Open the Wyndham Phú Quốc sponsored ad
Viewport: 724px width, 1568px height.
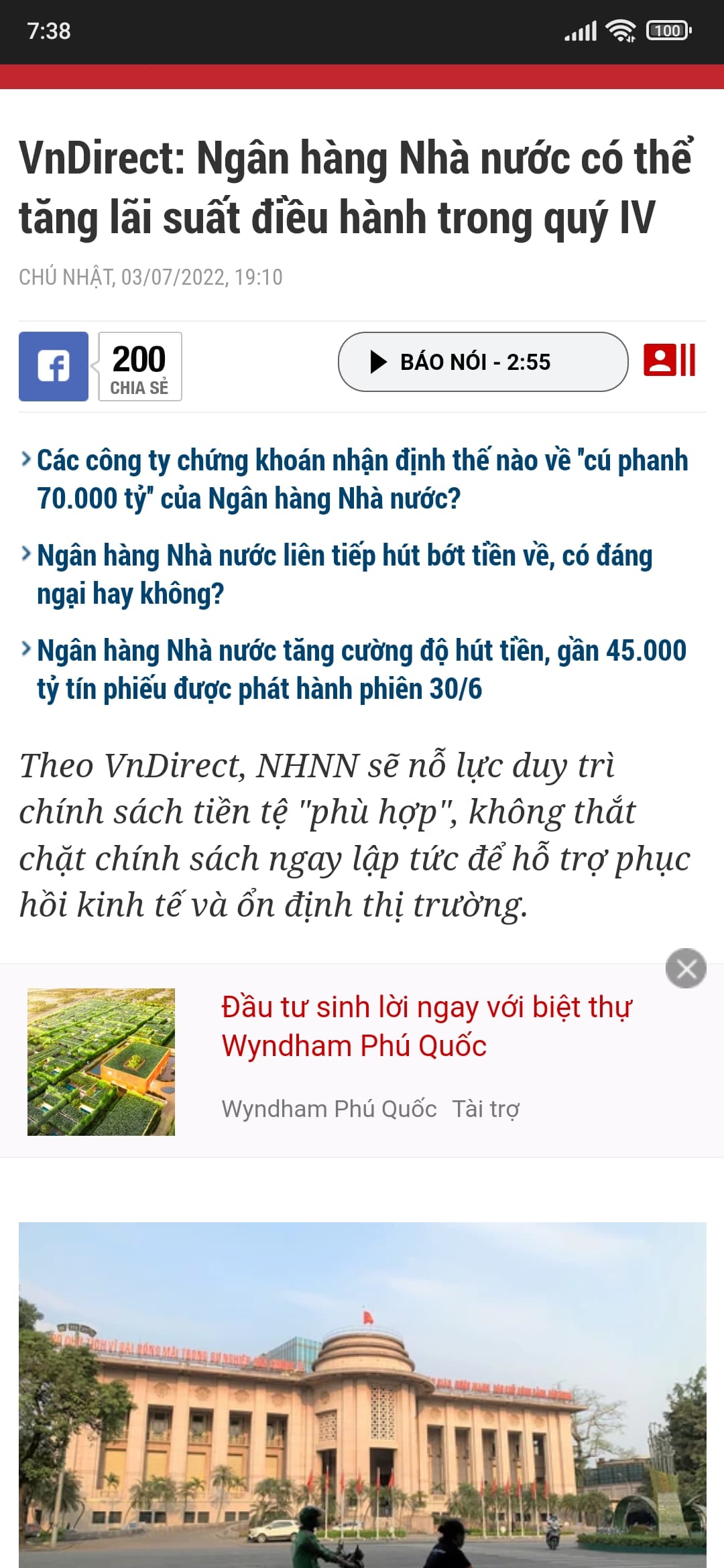(x=426, y=1027)
